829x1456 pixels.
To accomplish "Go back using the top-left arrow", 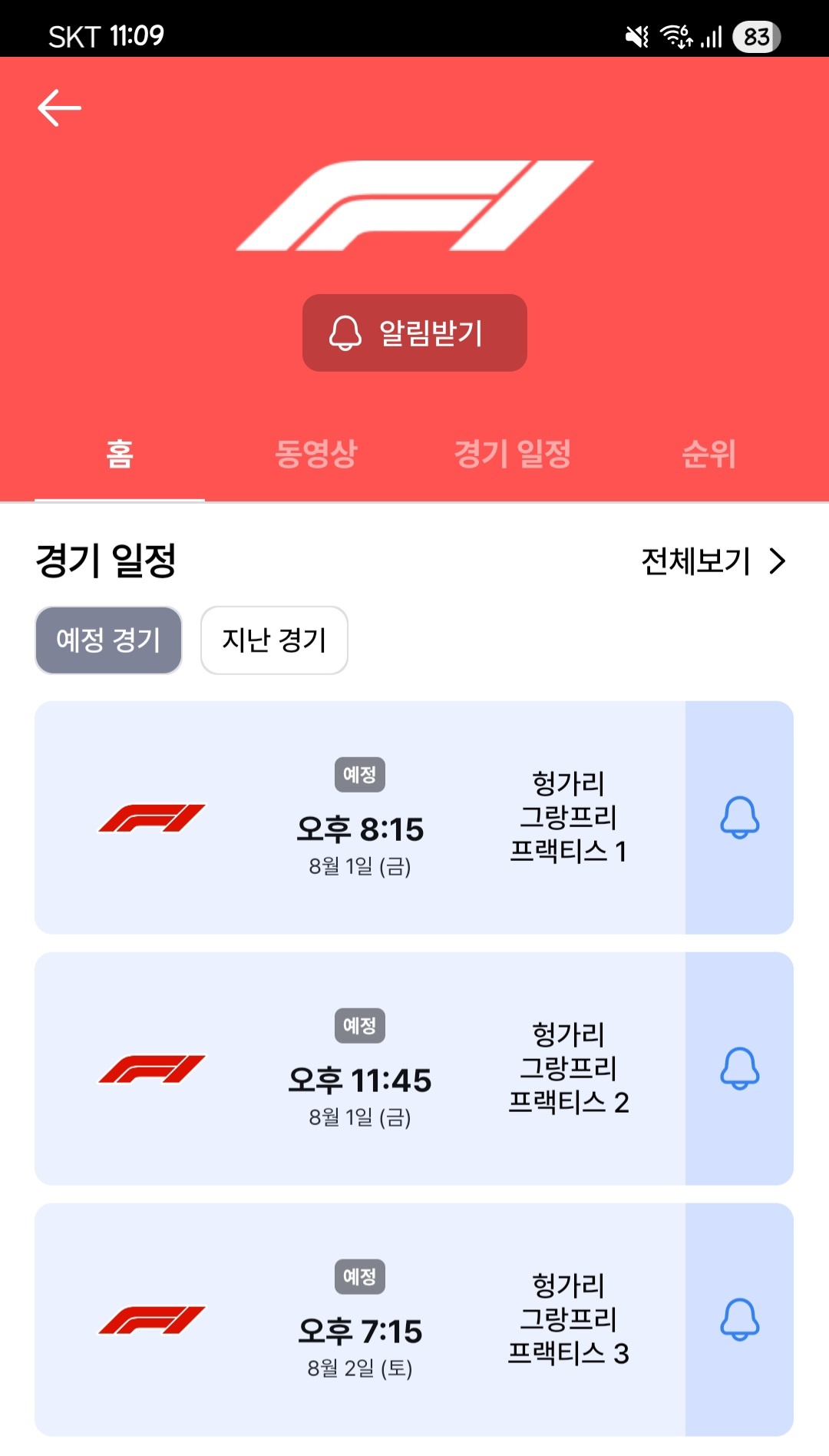I will 59,108.
